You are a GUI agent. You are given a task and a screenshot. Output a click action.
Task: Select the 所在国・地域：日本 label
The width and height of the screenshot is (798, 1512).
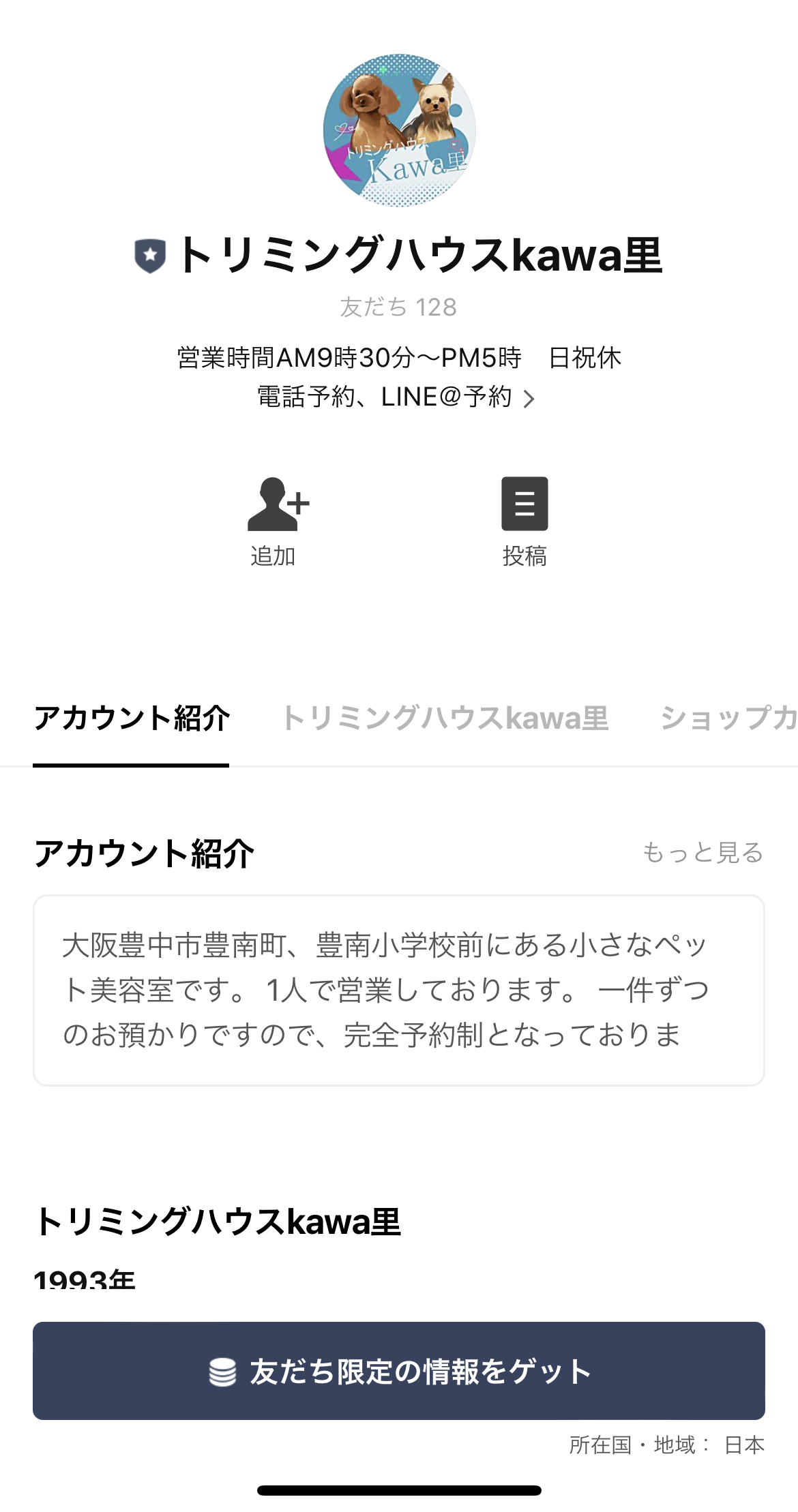pyautogui.click(x=666, y=1445)
